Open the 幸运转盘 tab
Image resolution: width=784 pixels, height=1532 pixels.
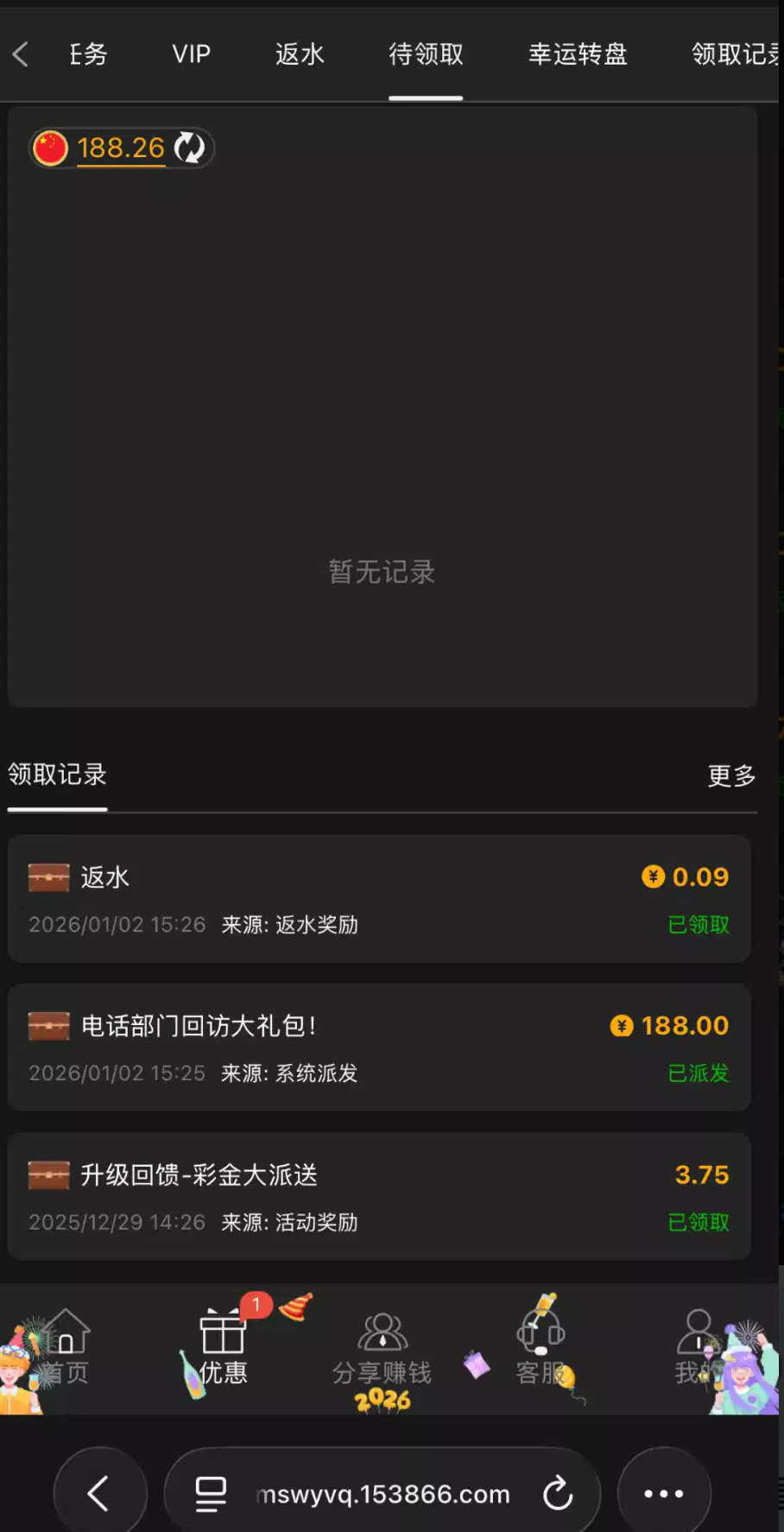(578, 54)
